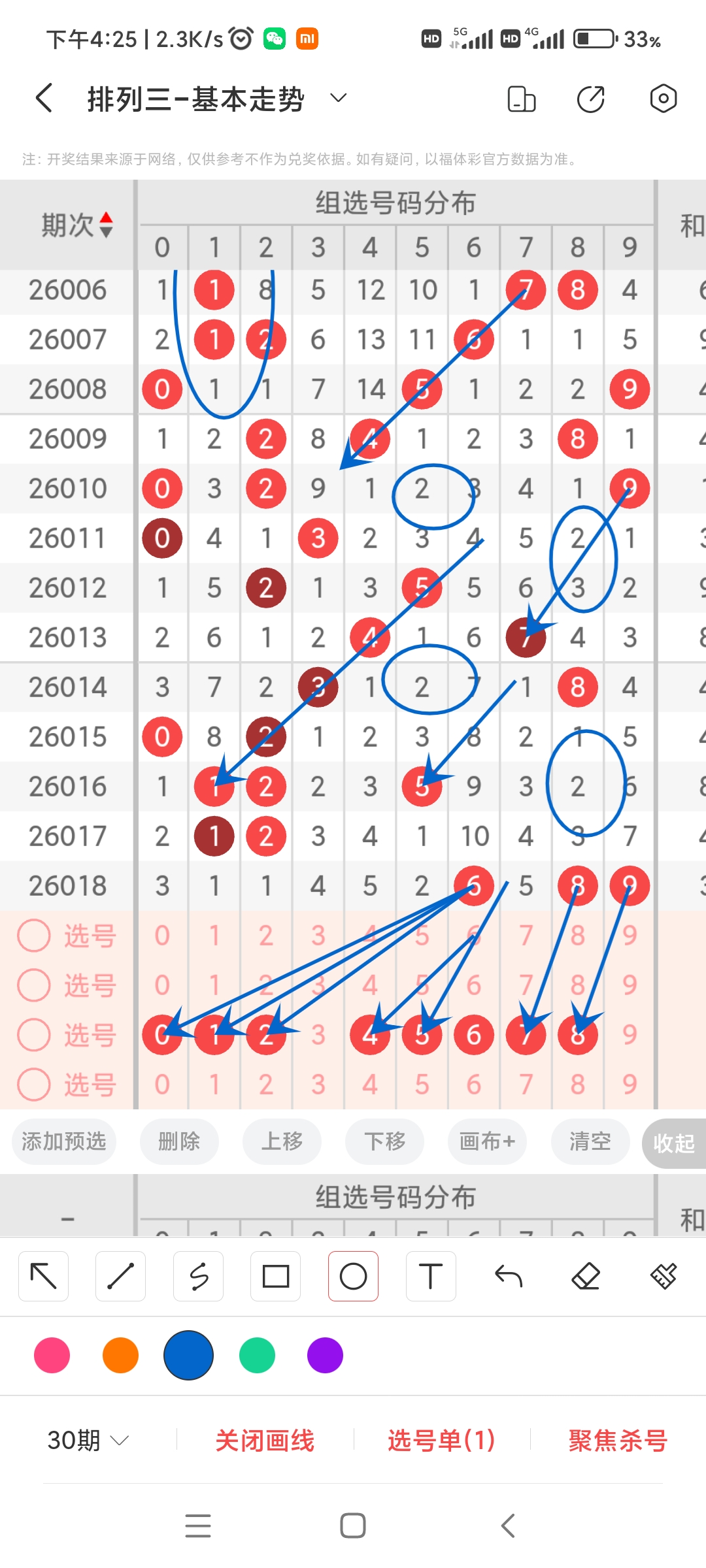This screenshot has height=1568, width=706.
Task: Sort by 期次 column header
Action: (77, 225)
